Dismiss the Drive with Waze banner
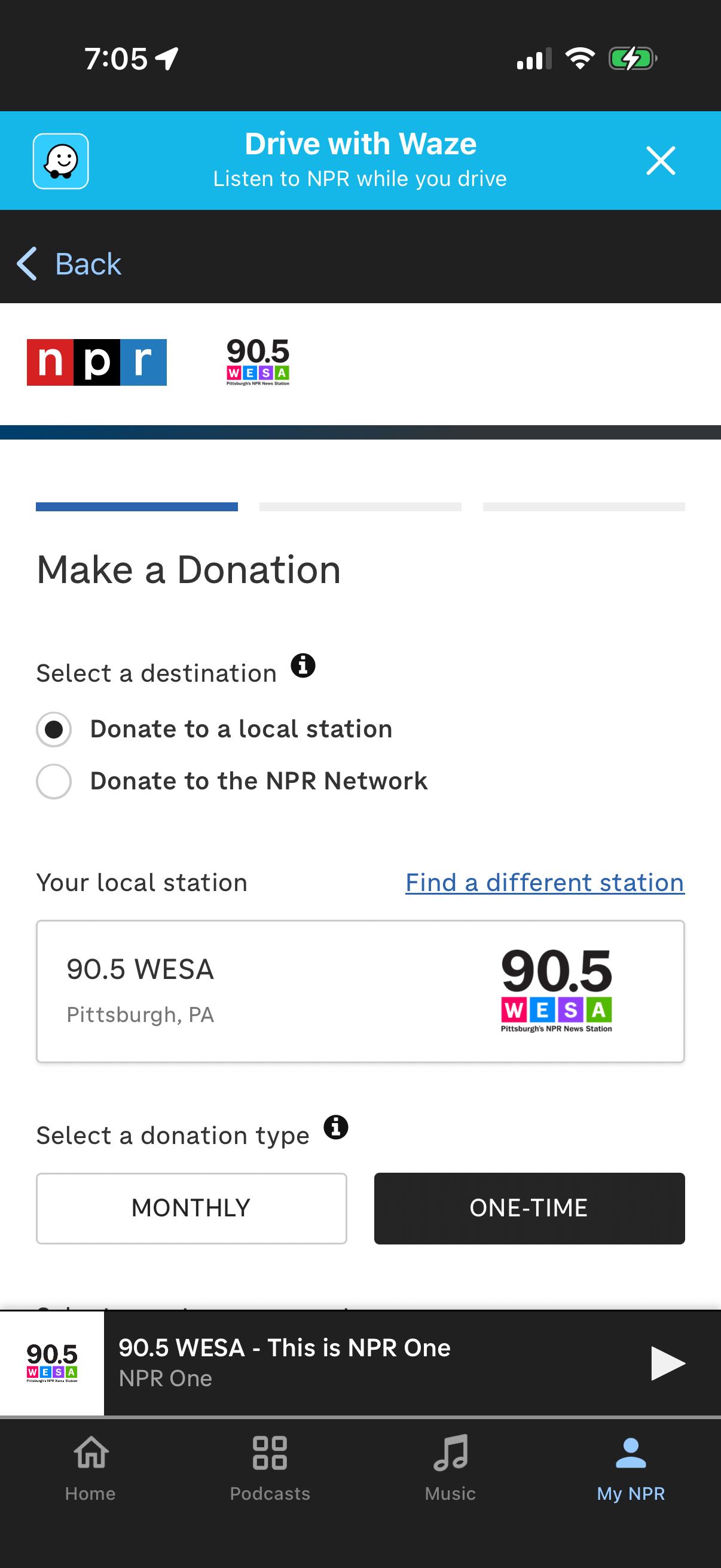721x1568 pixels. click(661, 160)
